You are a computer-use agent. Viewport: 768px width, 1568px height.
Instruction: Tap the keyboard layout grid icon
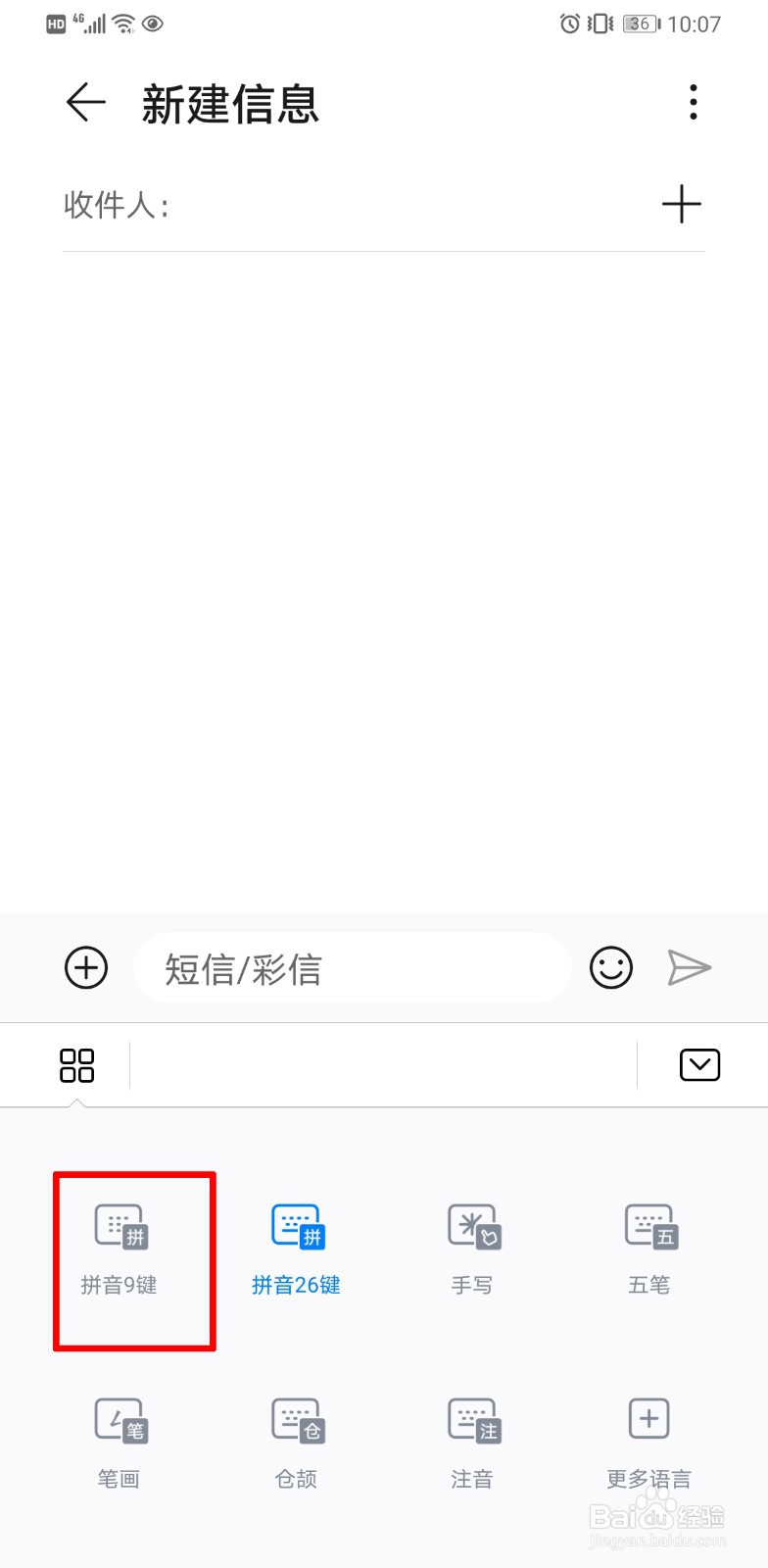click(x=76, y=1065)
